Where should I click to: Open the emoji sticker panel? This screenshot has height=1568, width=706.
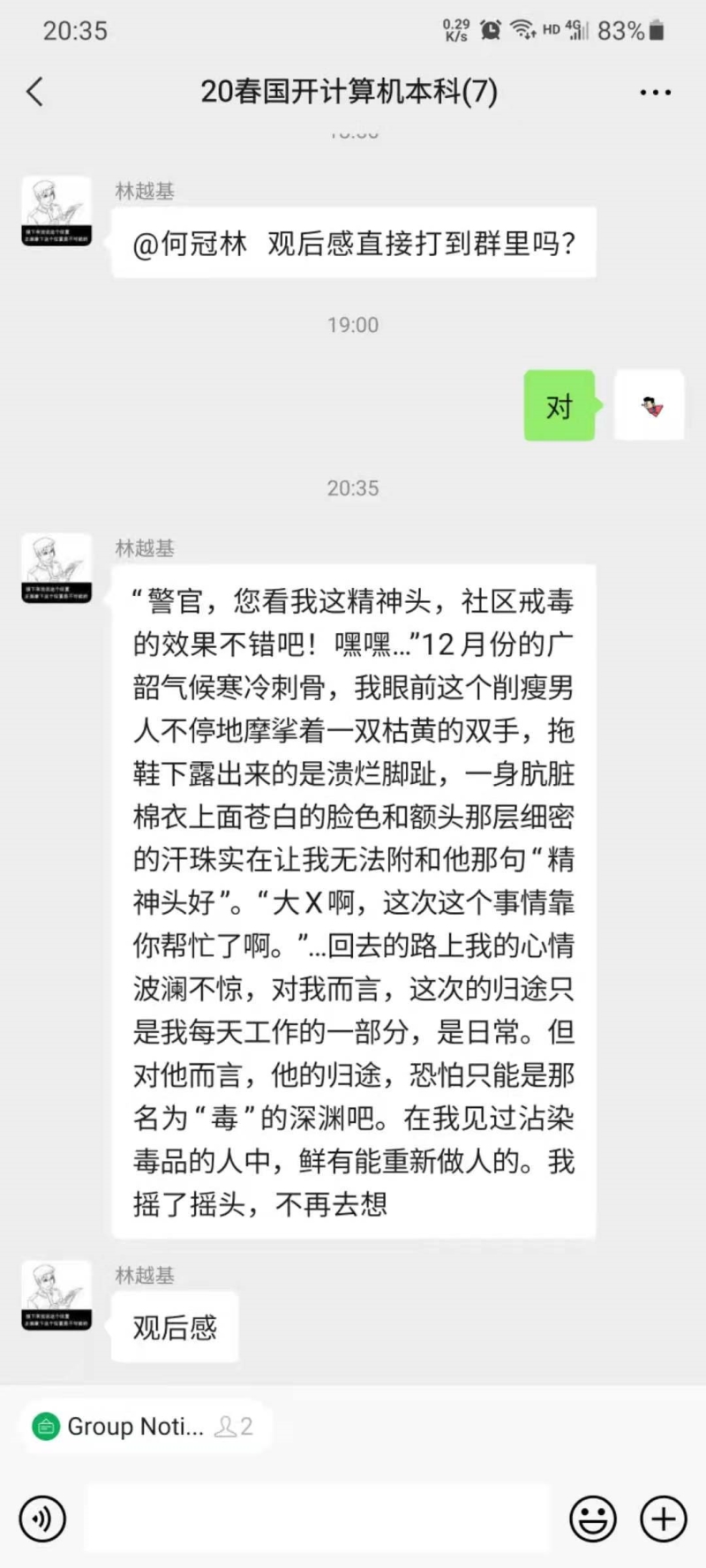(x=592, y=1519)
